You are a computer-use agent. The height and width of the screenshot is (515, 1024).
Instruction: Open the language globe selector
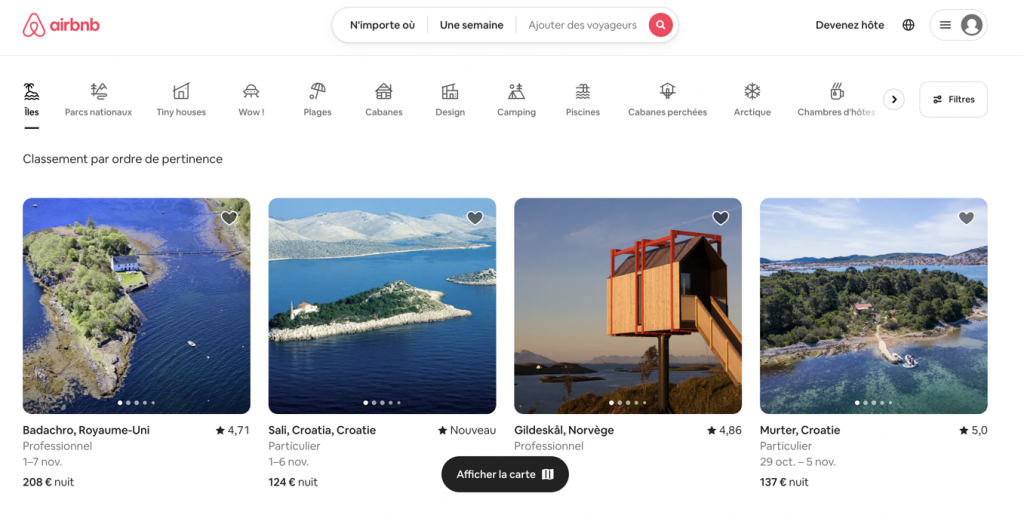pos(908,25)
